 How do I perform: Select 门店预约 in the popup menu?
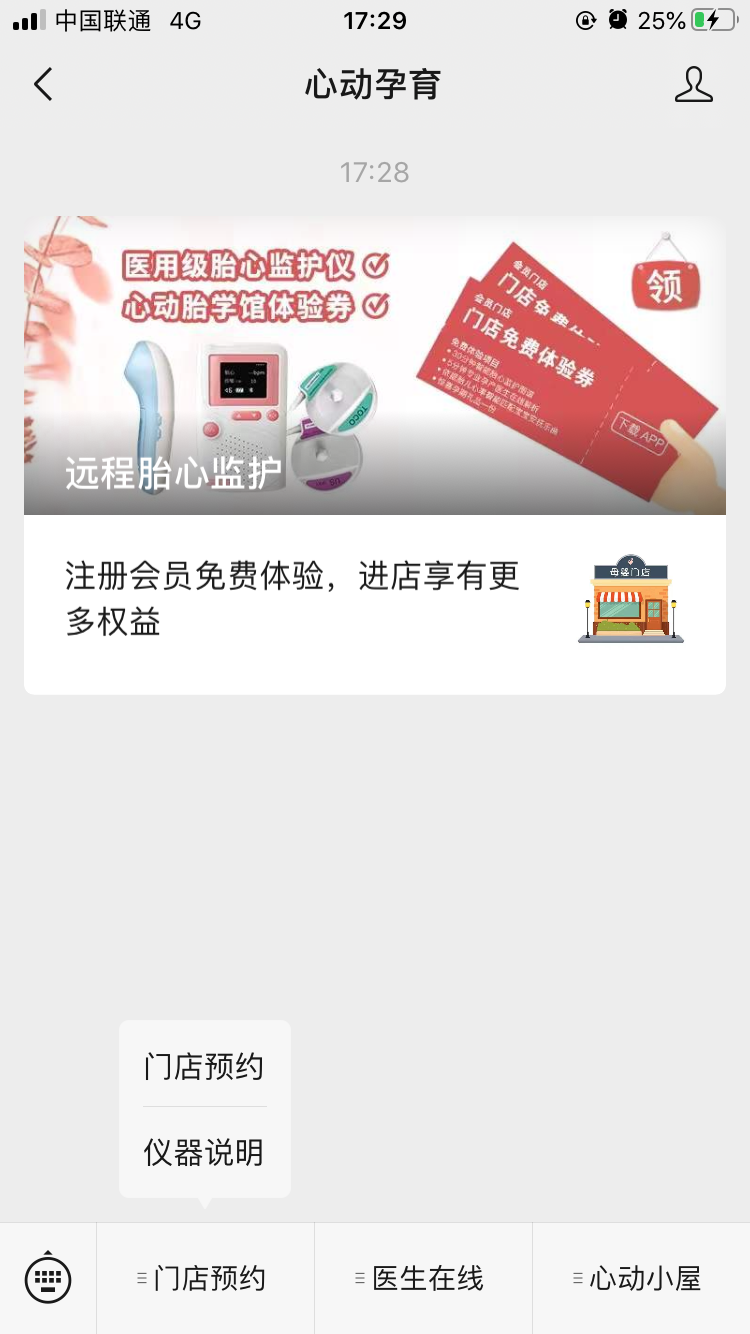tap(204, 1066)
